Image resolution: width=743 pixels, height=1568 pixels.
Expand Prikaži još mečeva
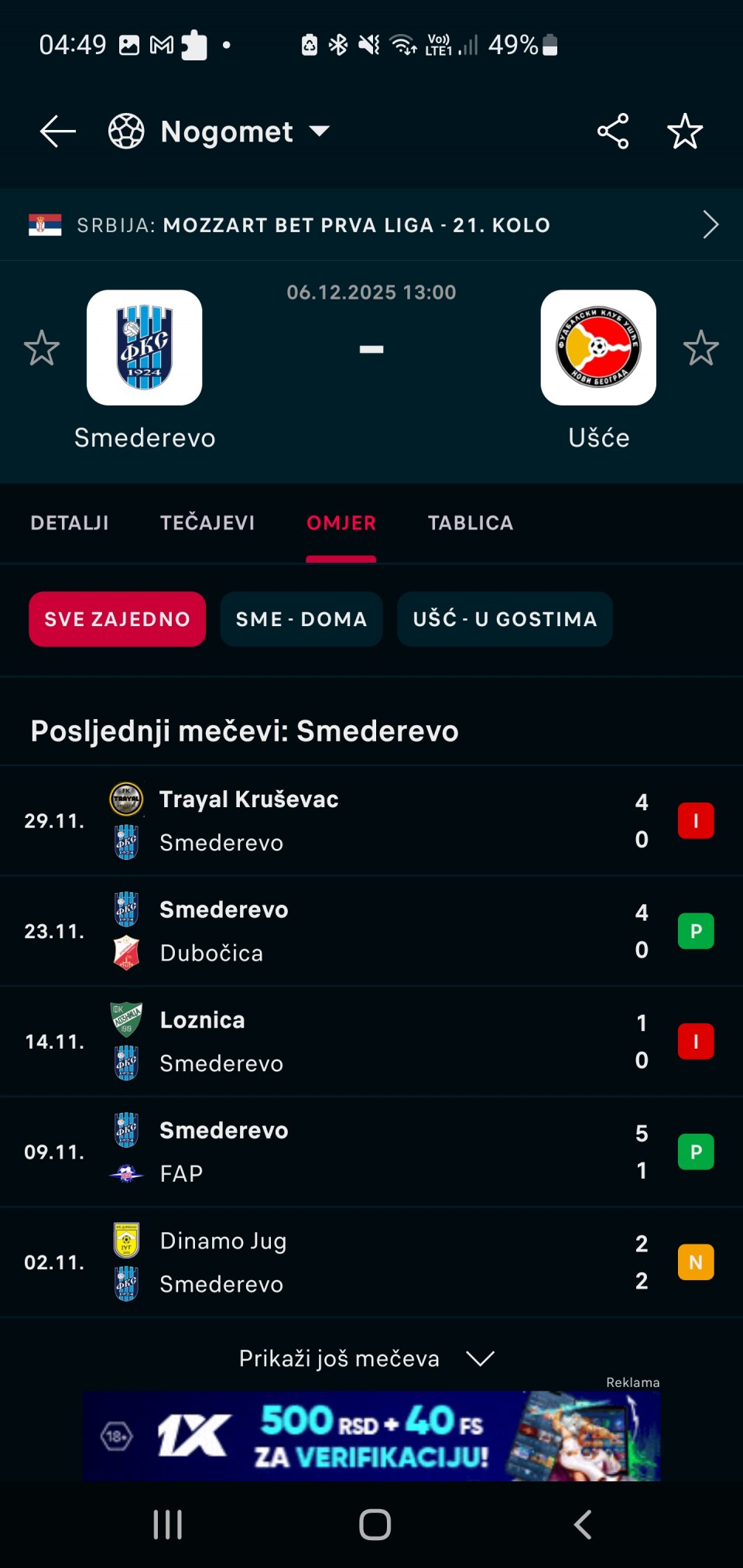pos(367,1359)
